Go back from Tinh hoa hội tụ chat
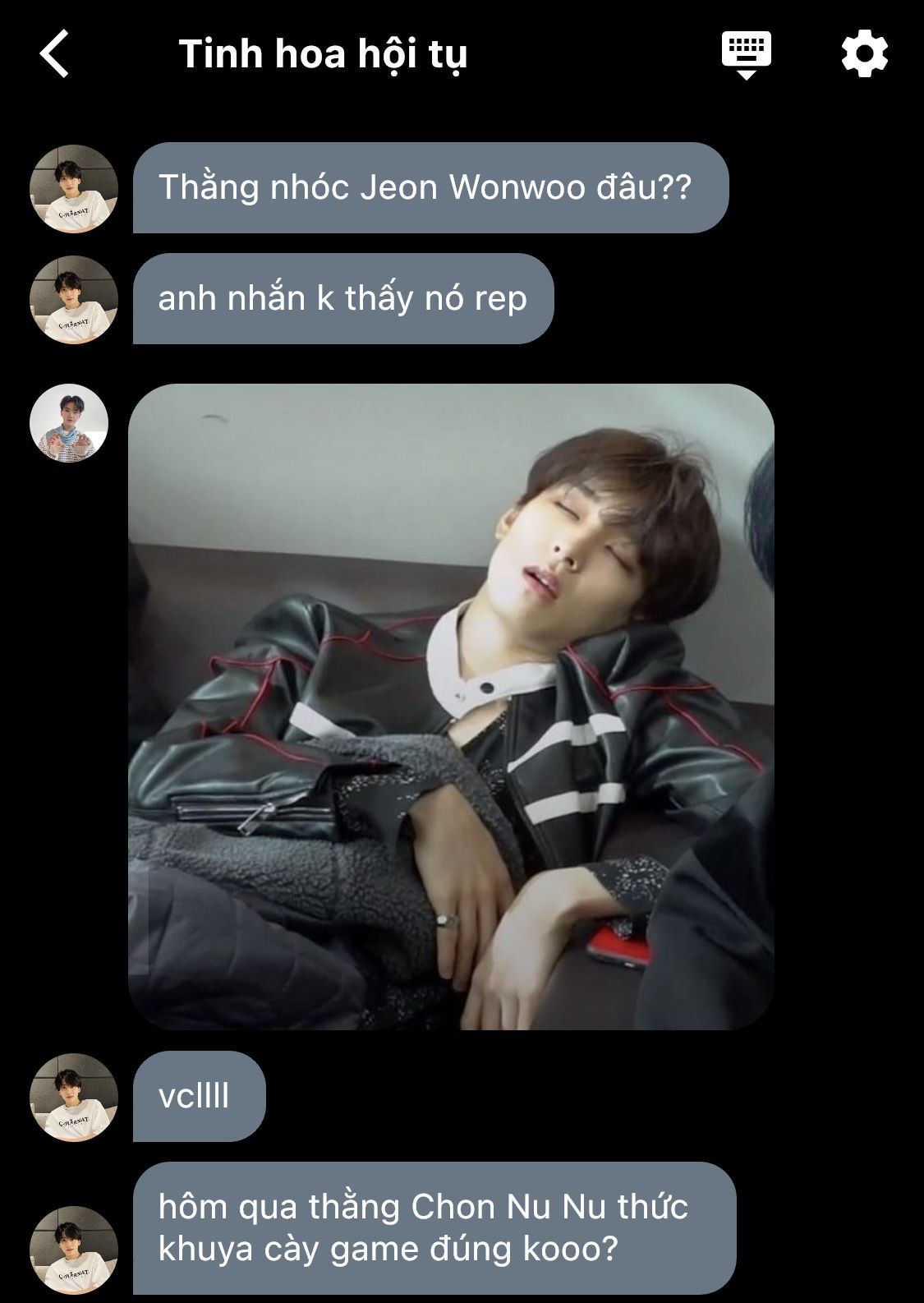The width and height of the screenshot is (924, 1303). [x=54, y=54]
